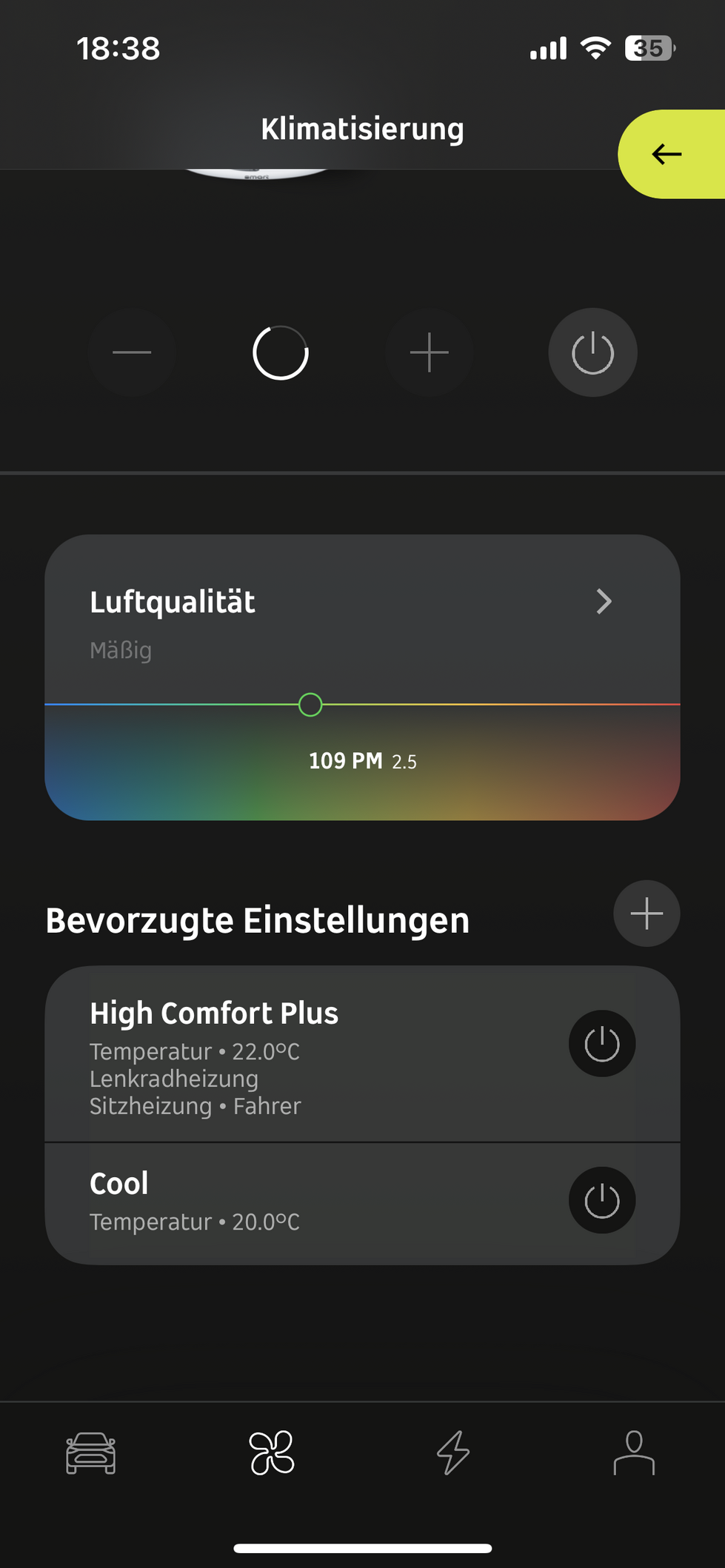Switch to the climate fan tab

272,1453
